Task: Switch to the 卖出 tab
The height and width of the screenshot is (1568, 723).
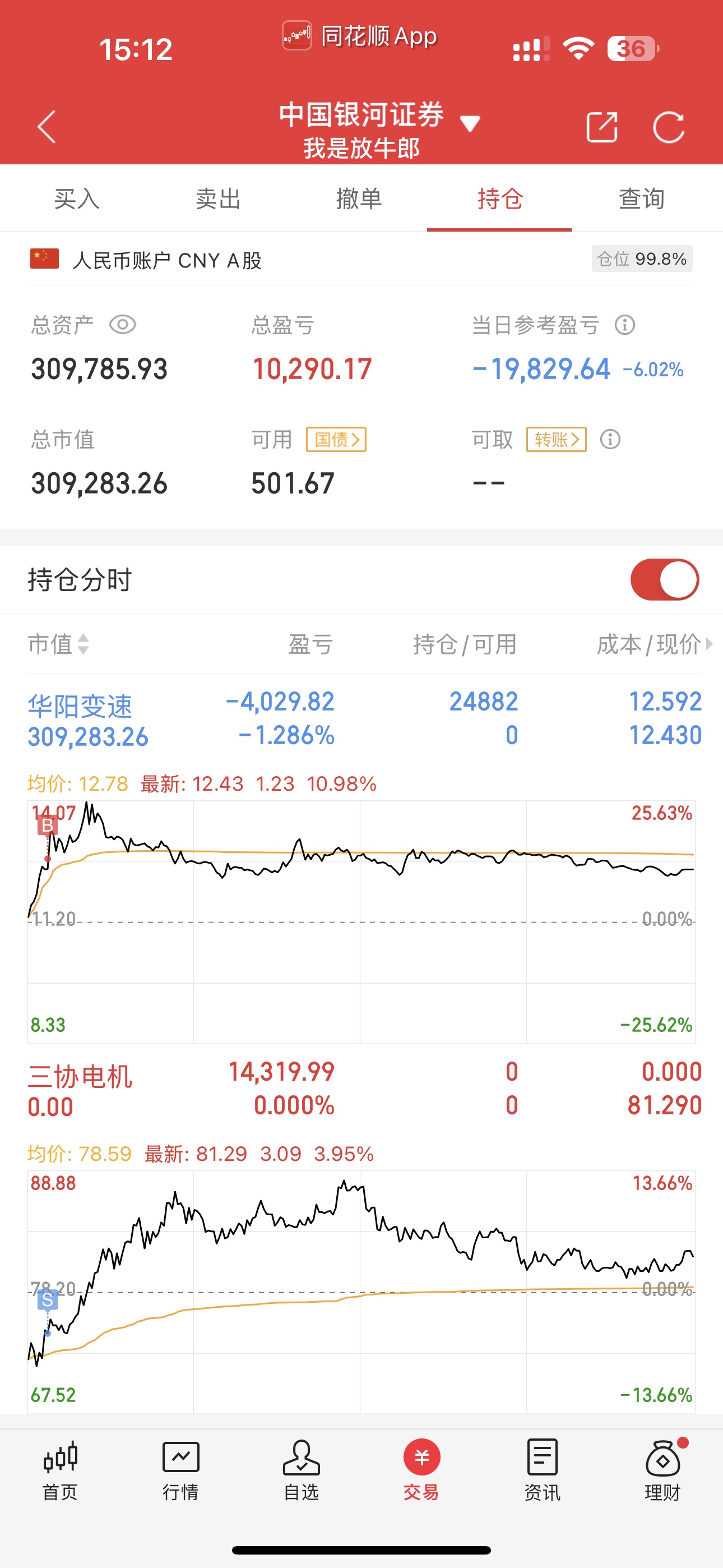Action: point(218,199)
